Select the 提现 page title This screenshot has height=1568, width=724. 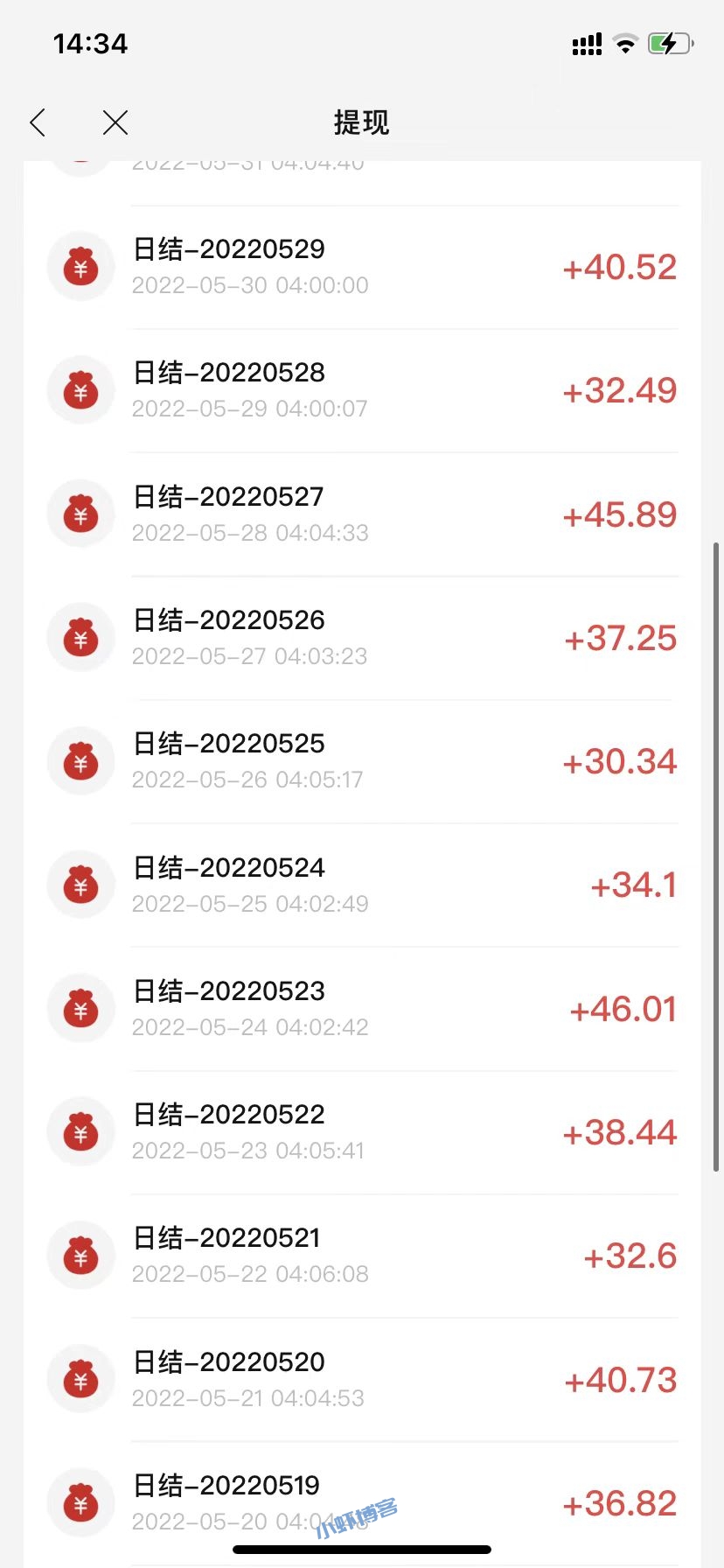click(361, 122)
